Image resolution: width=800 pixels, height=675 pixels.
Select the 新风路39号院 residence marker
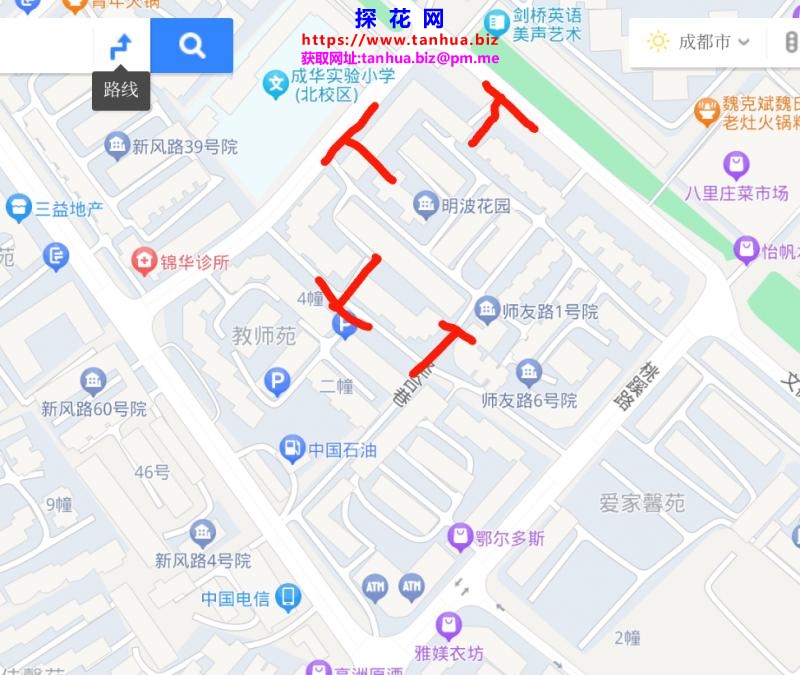(x=117, y=146)
